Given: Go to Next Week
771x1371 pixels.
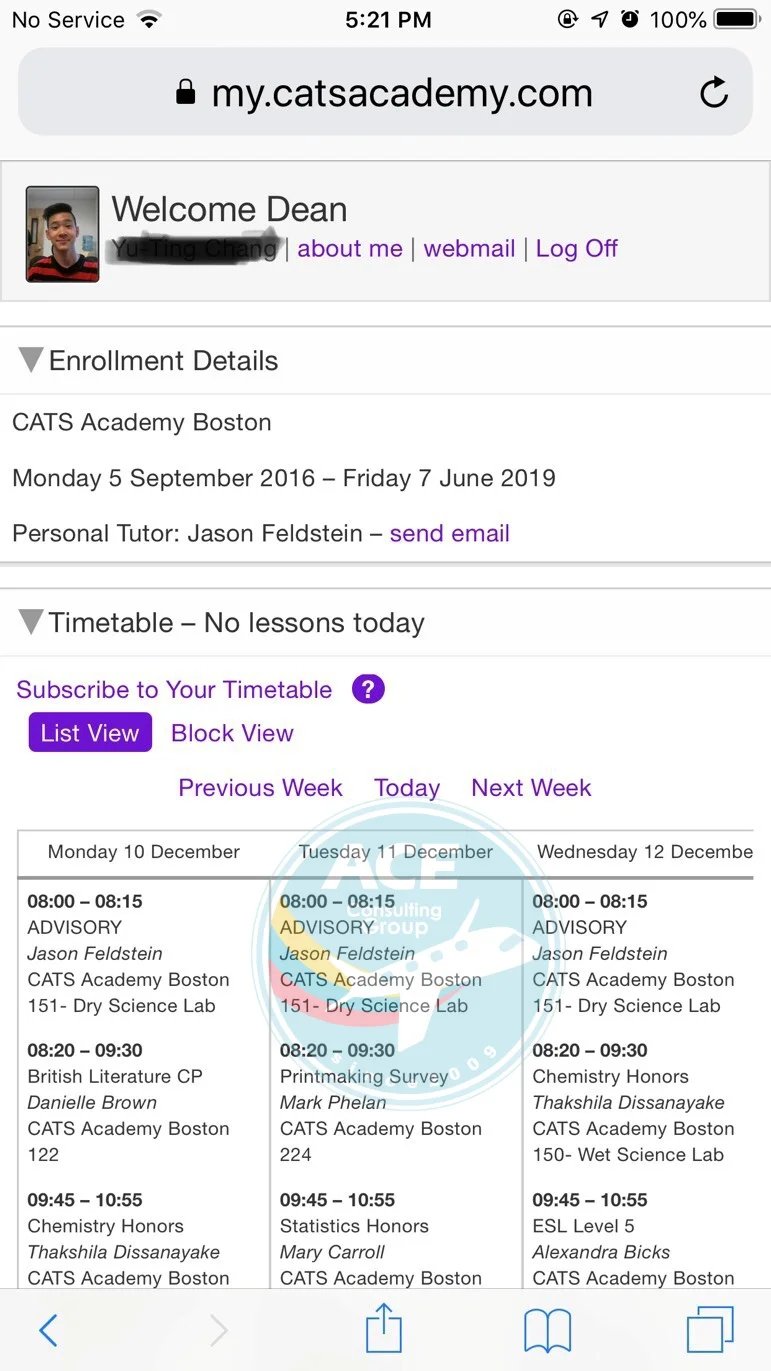Looking at the screenshot, I should pyautogui.click(x=531, y=787).
